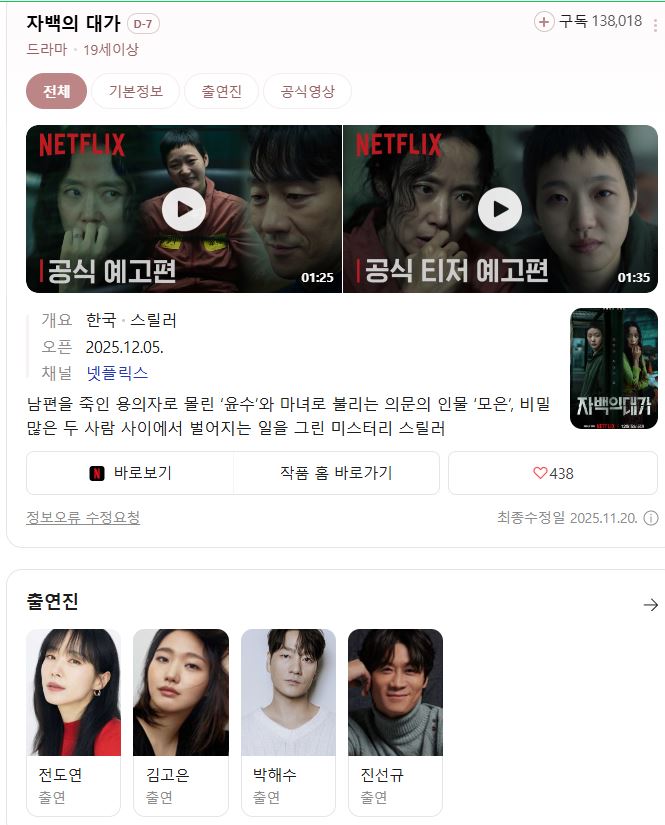The height and width of the screenshot is (825, 665).
Task: Switch to the 출연진 tab
Action: 221,92
